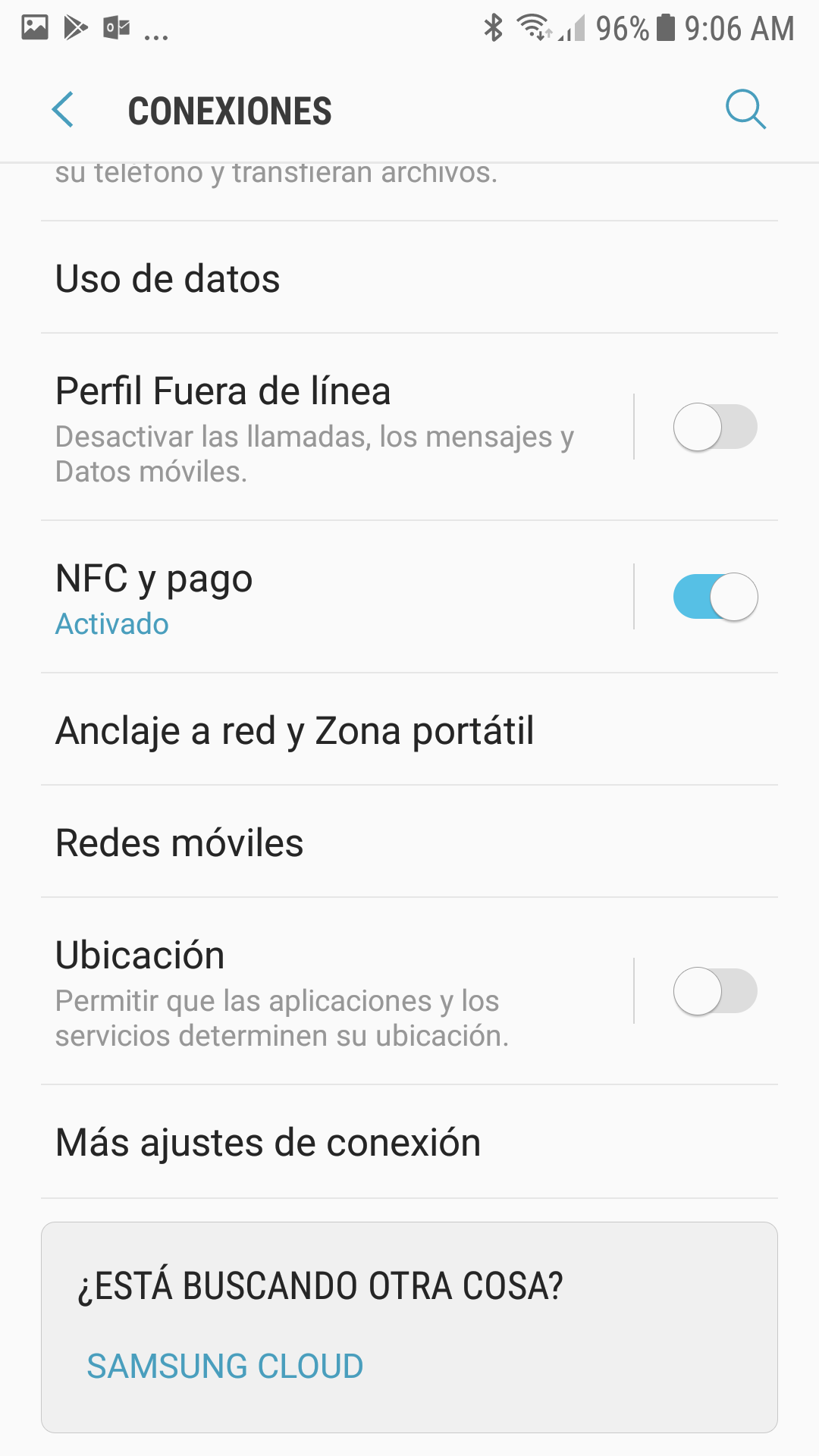Turn off the NFC y pago switch
The height and width of the screenshot is (1456, 819).
[x=715, y=597]
